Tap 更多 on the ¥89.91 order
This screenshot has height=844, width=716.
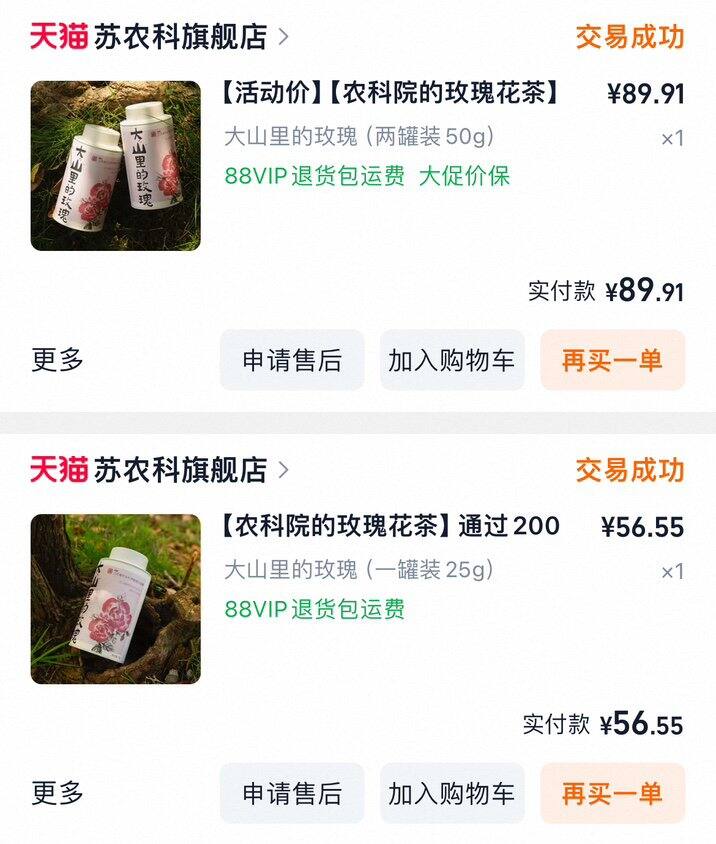coord(58,360)
